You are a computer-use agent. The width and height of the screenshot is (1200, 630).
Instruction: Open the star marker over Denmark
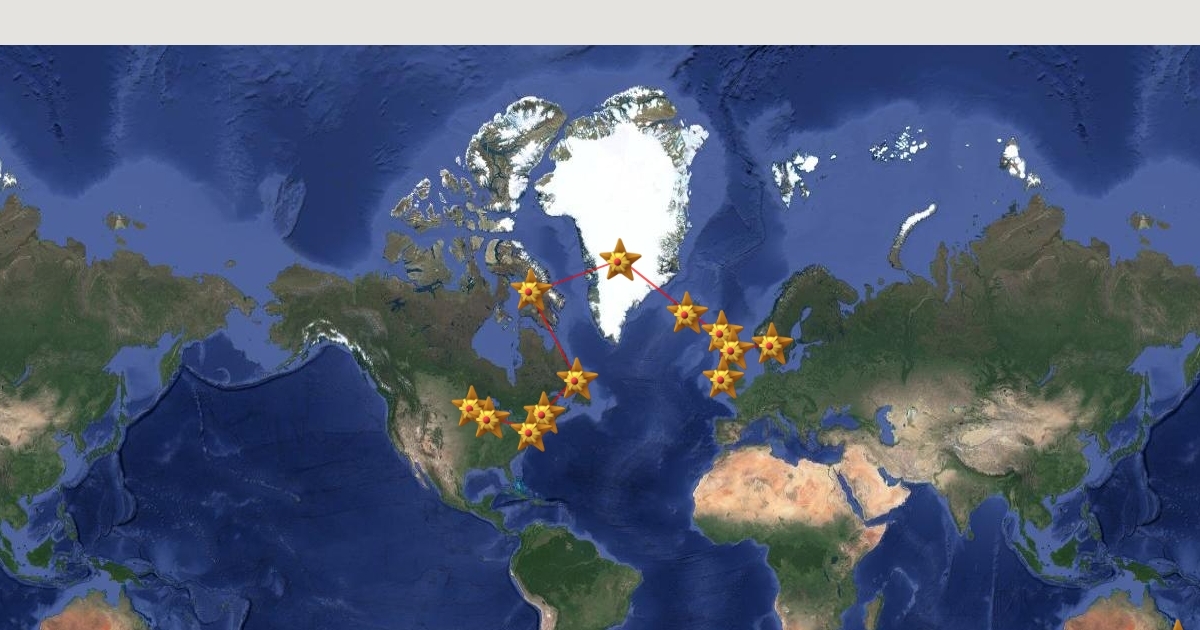point(771,346)
